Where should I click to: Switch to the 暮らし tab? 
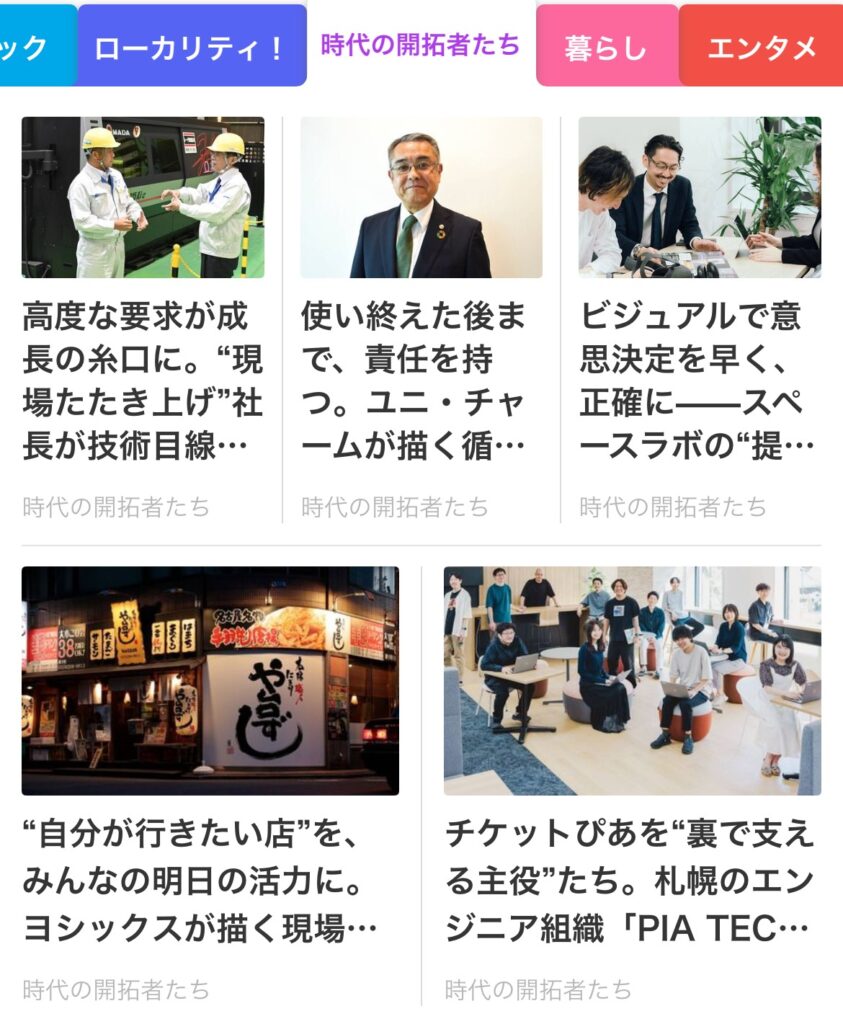pos(606,47)
